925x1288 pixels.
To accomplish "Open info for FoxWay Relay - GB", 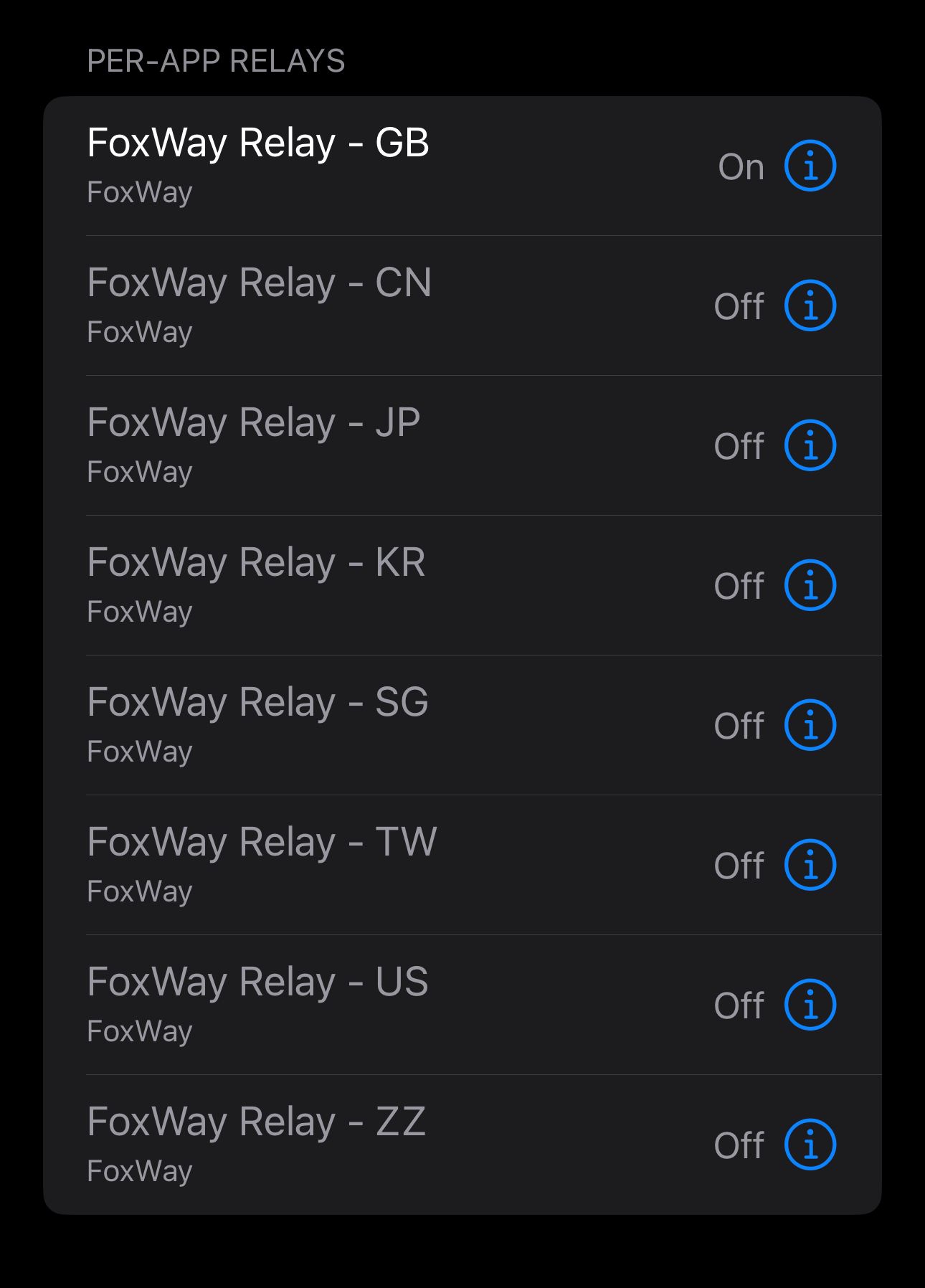I will click(810, 166).
